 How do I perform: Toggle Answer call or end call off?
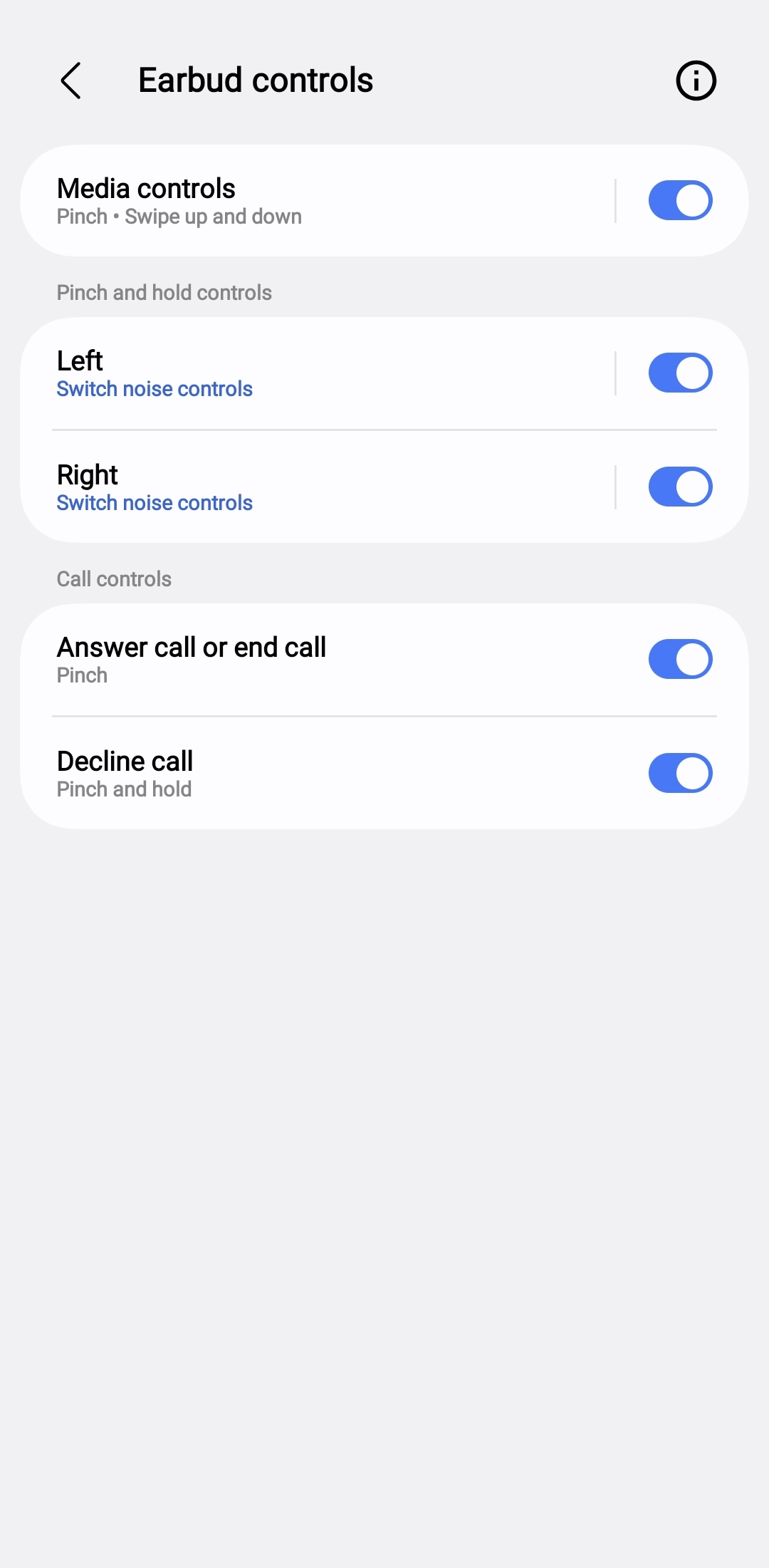[680, 660]
